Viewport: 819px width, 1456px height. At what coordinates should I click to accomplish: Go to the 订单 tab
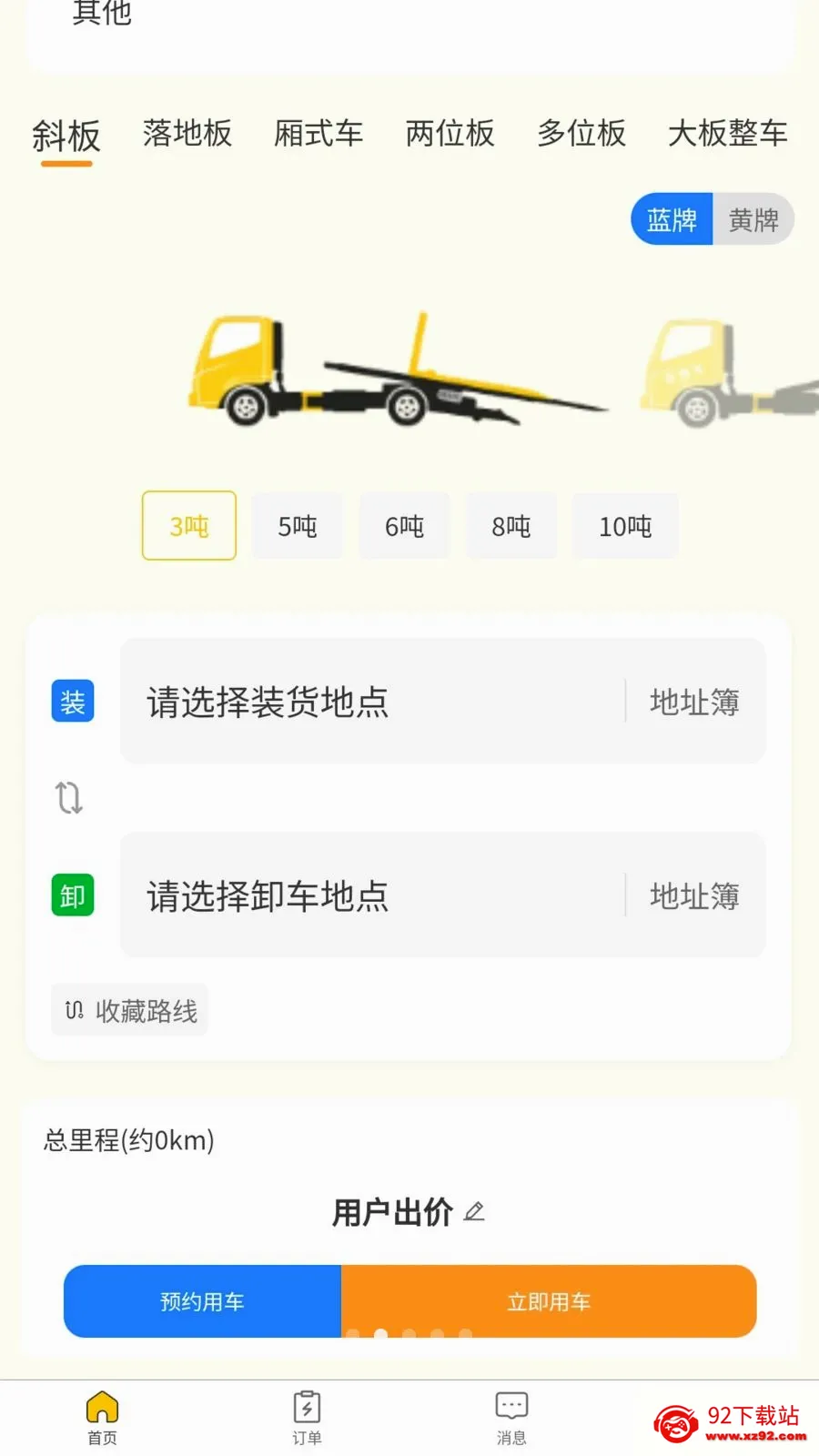pyautogui.click(x=307, y=1418)
